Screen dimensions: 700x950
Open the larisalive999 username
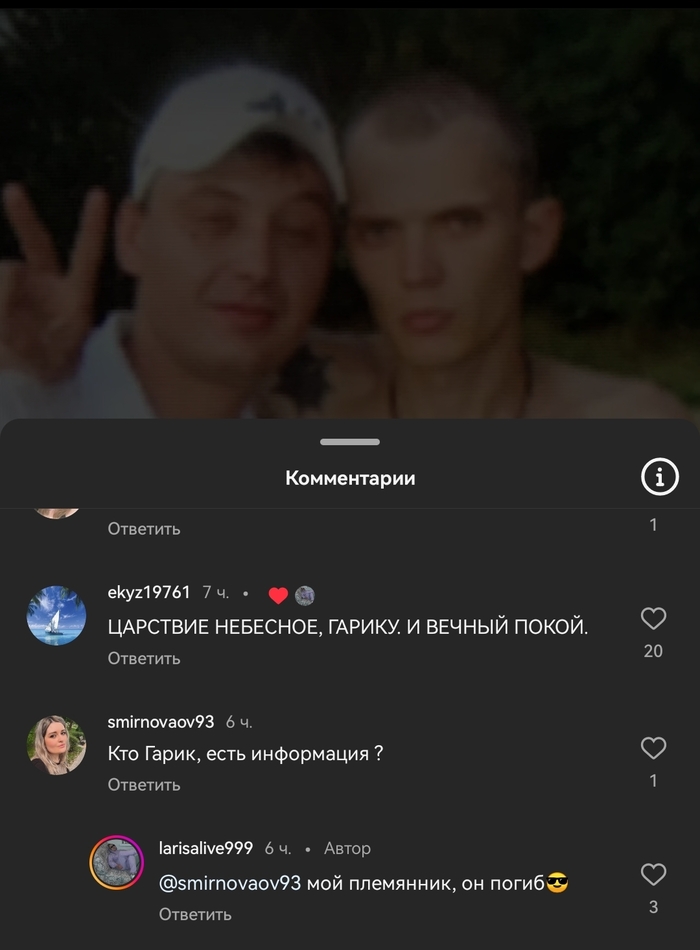(x=205, y=848)
